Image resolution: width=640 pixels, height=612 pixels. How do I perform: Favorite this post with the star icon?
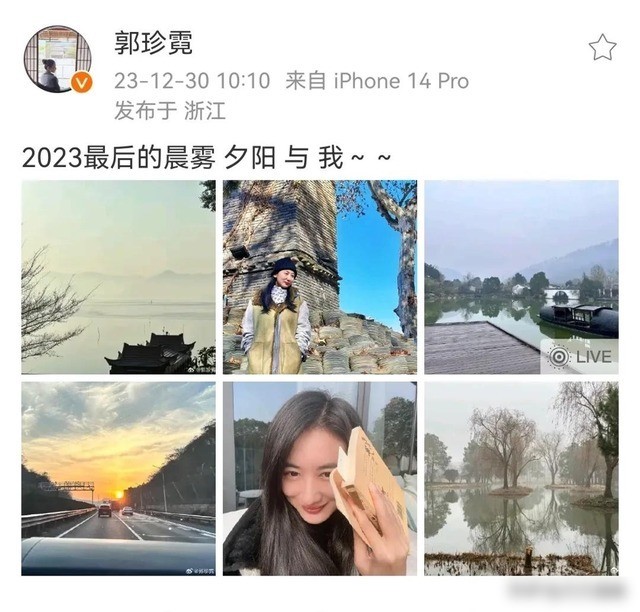[x=602, y=47]
